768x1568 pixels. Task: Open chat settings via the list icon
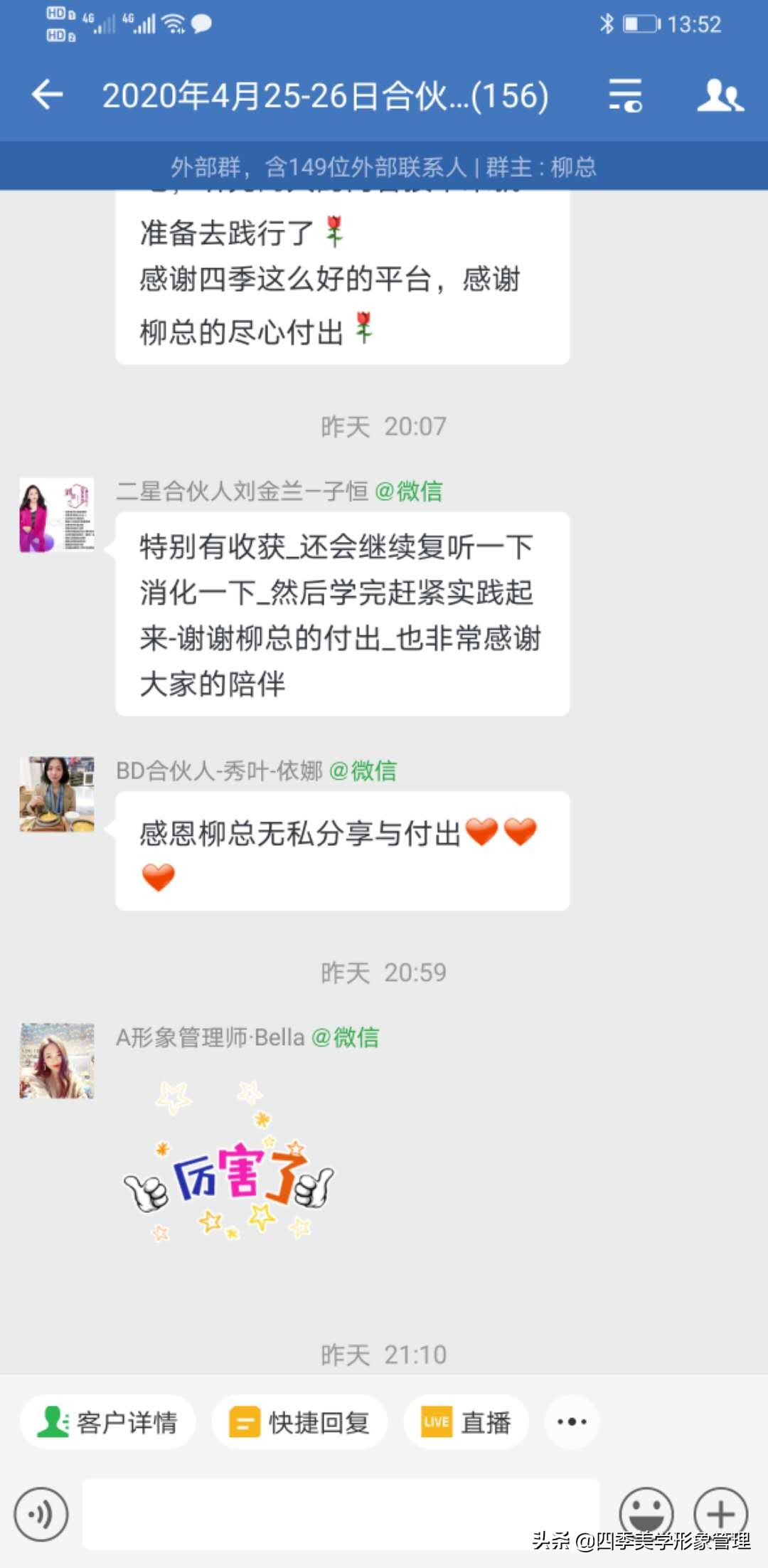[626, 95]
